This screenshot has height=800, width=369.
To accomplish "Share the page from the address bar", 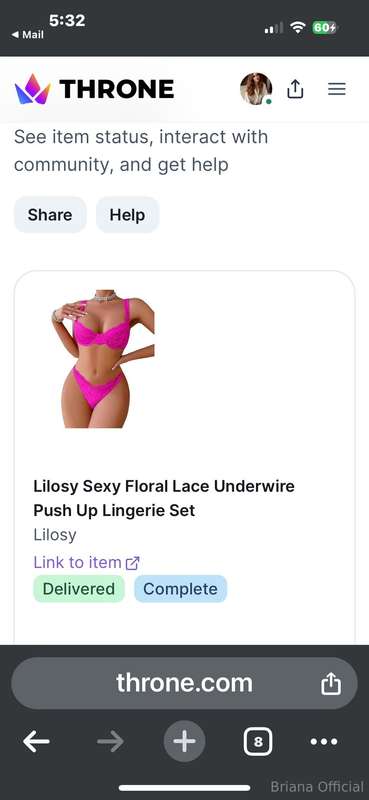I will pos(331,683).
